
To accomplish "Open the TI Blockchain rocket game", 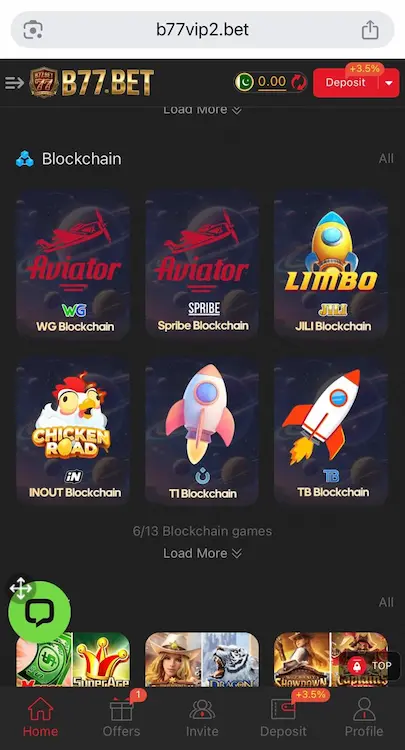I will pyautogui.click(x=202, y=431).
